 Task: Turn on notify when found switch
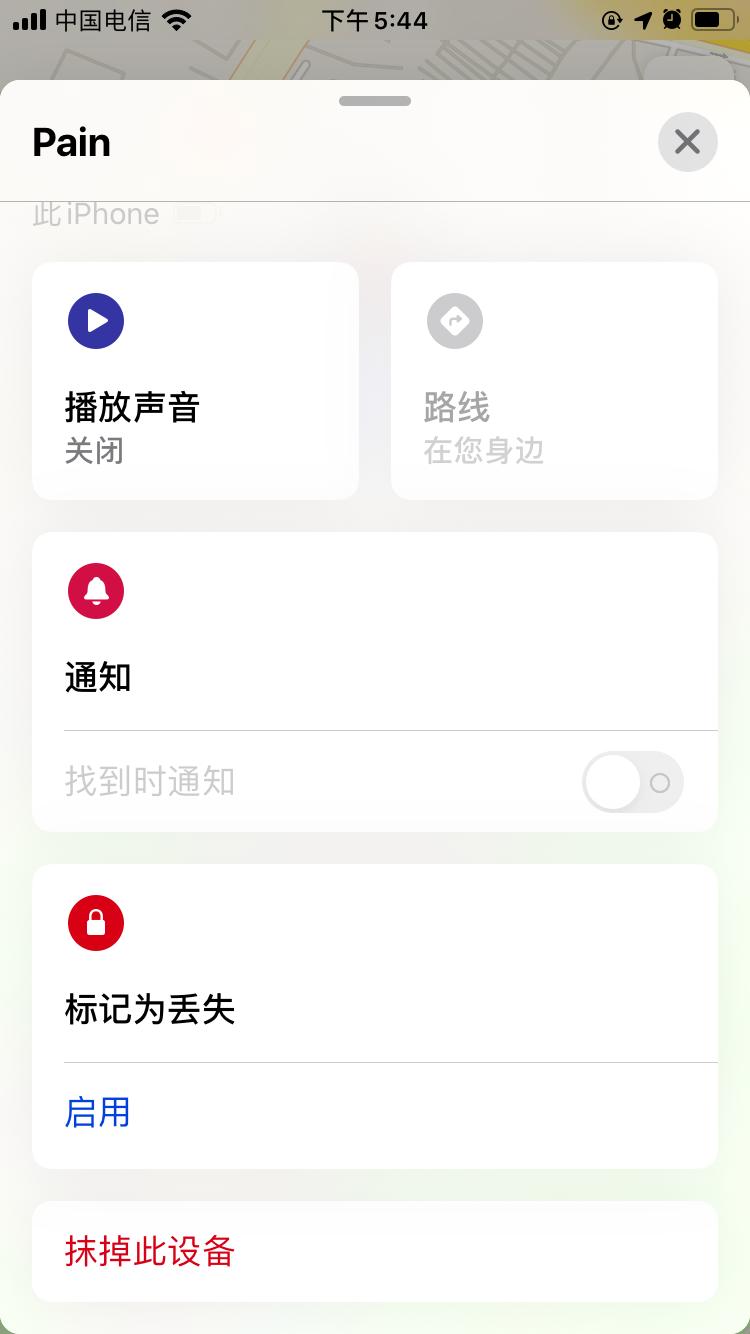[x=632, y=781]
